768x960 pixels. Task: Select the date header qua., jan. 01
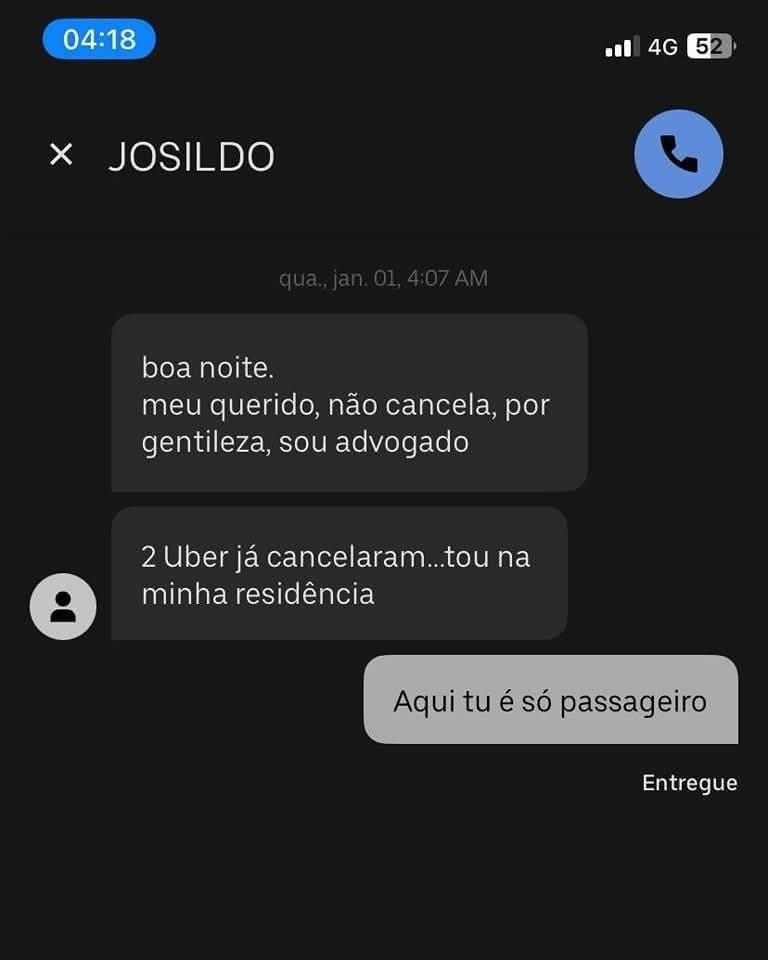pyautogui.click(x=383, y=278)
